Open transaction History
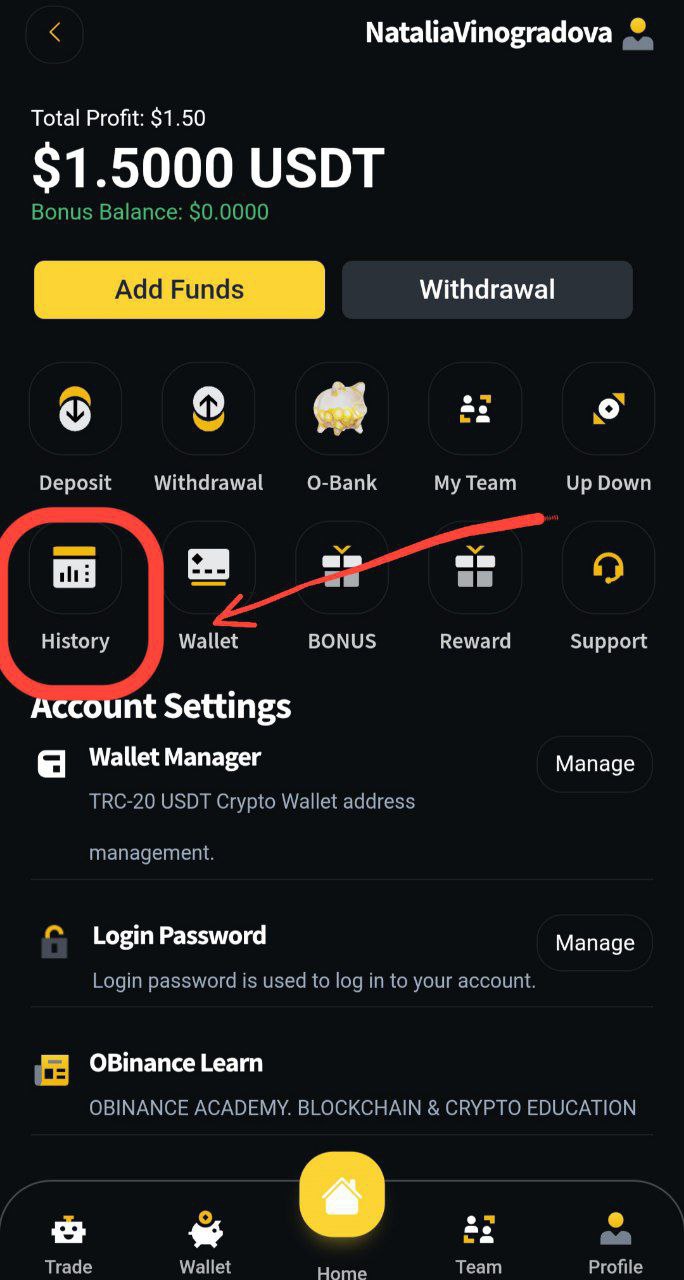Viewport: 684px width, 1280px height. tap(75, 568)
